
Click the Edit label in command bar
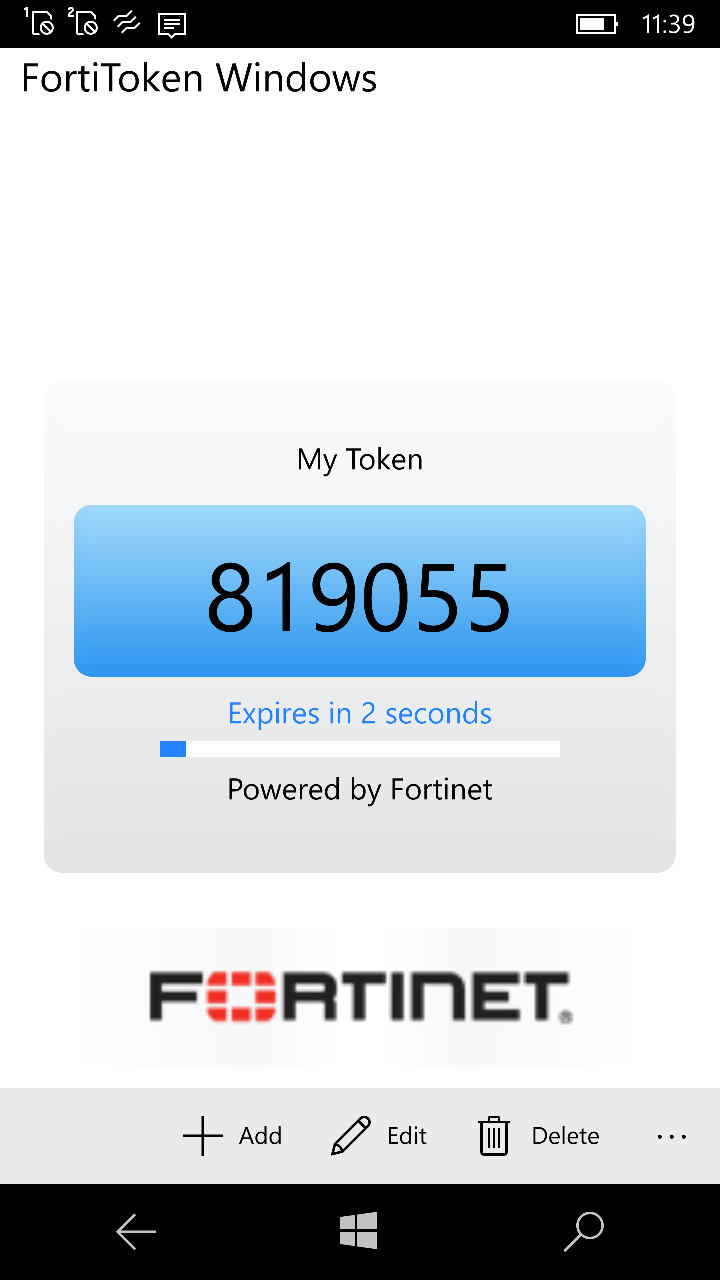pos(404,1136)
